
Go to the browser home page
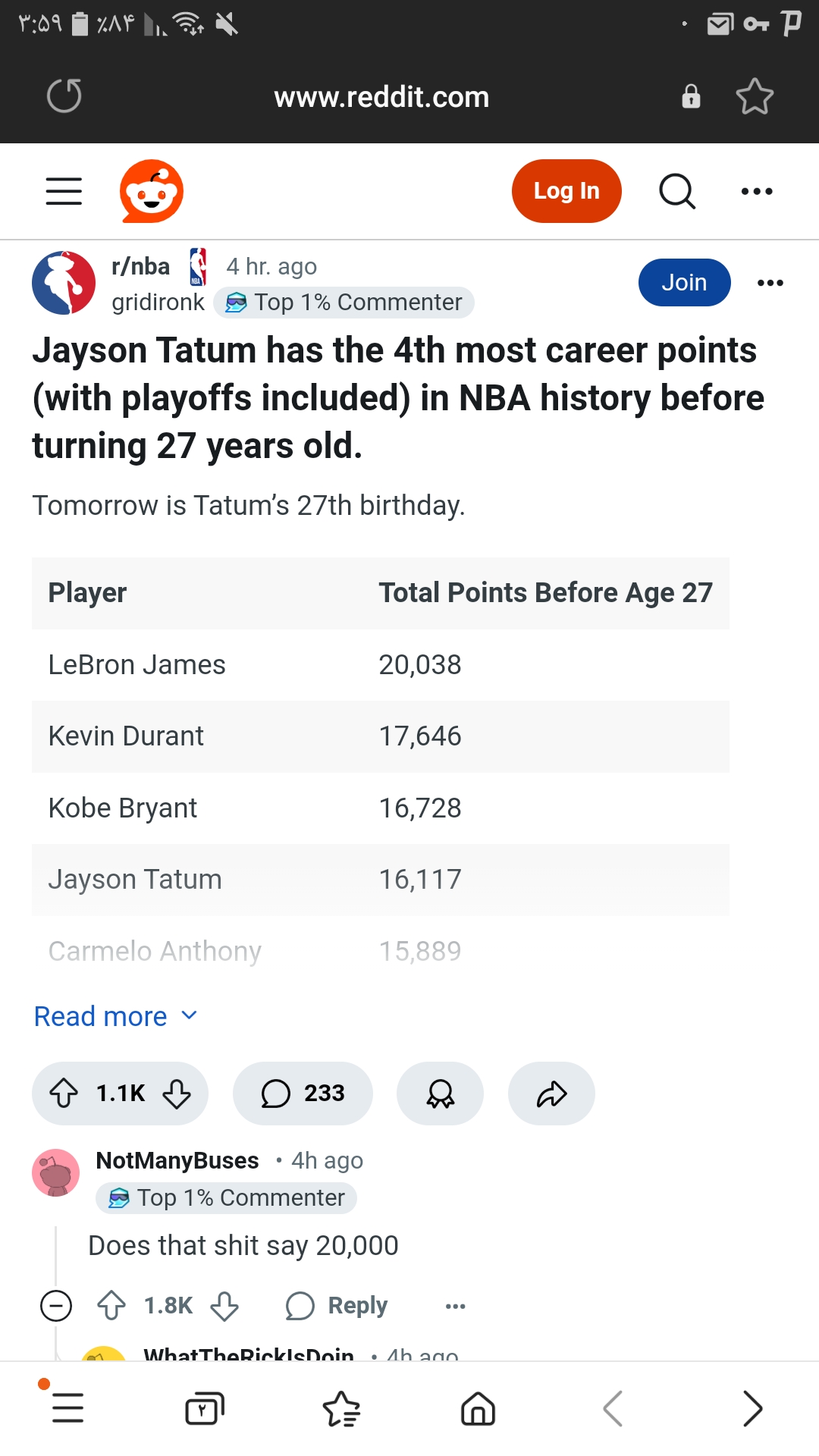click(478, 1409)
